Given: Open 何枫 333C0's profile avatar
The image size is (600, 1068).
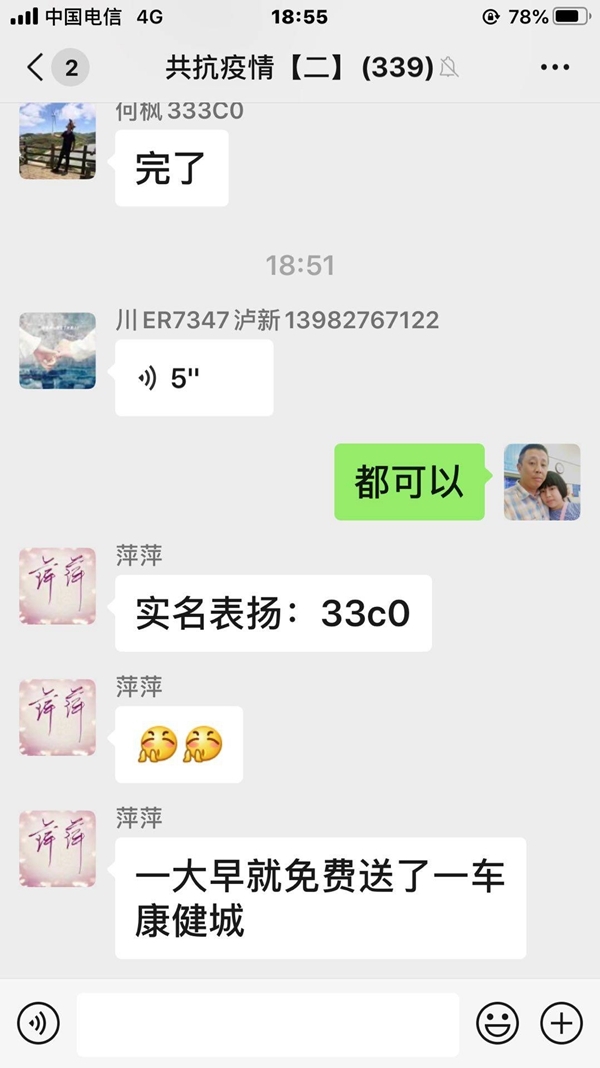Looking at the screenshot, I should coord(58,141).
